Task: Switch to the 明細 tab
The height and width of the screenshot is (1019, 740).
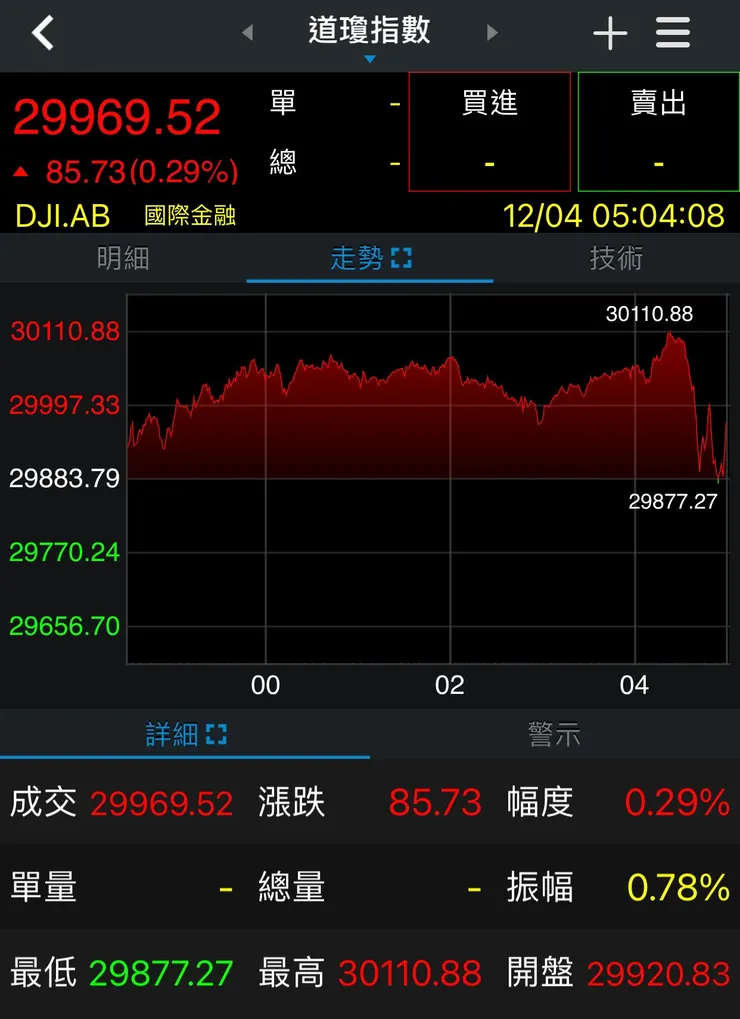Action: (x=123, y=256)
